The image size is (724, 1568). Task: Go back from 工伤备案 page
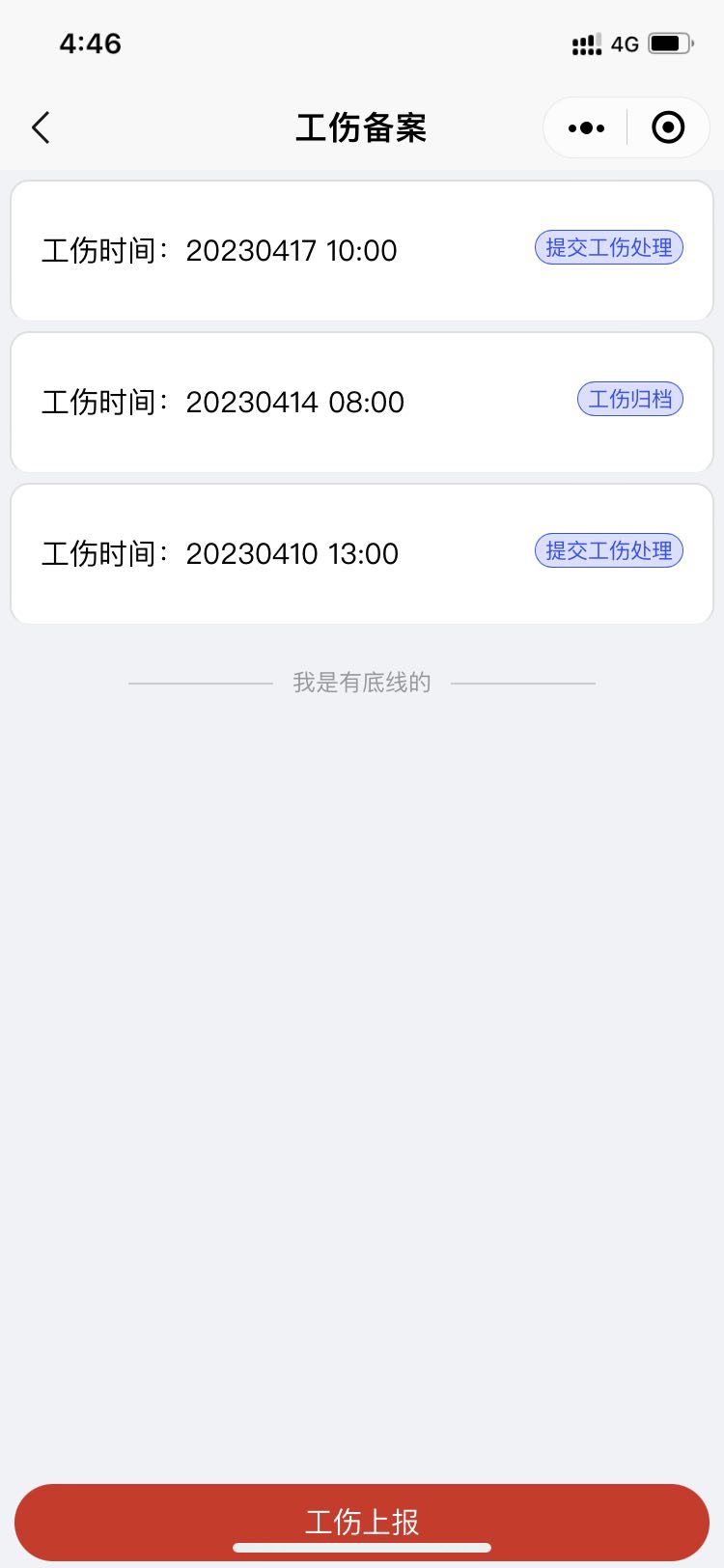41,127
